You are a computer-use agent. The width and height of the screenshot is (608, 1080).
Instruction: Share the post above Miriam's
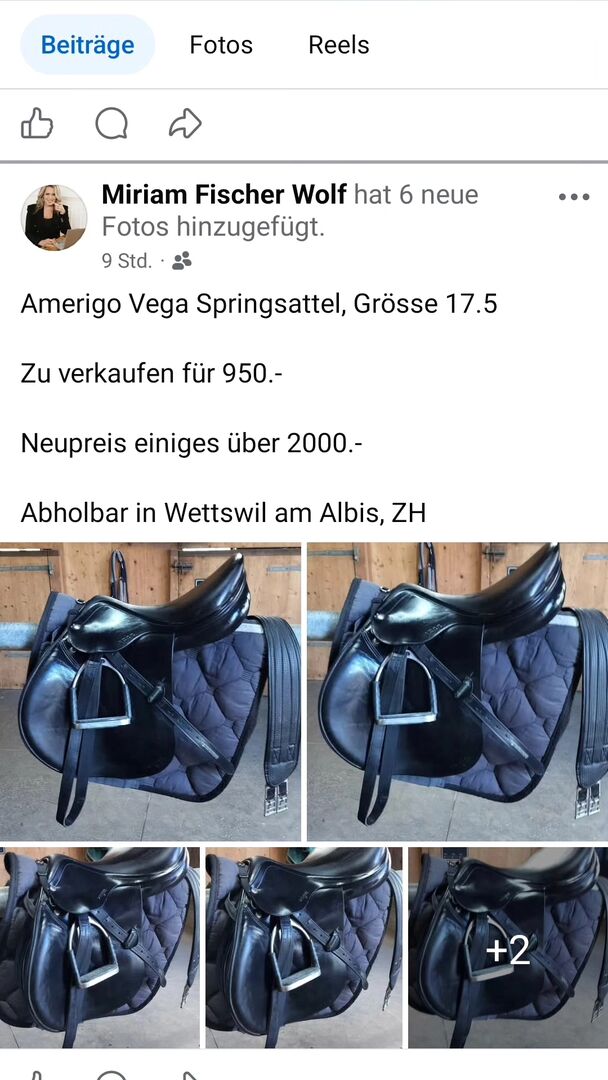pos(185,124)
